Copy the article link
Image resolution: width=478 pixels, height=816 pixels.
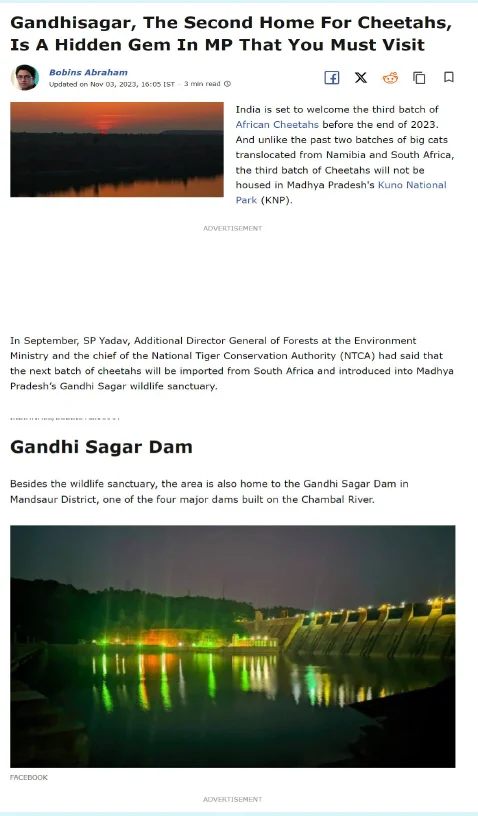click(x=419, y=78)
